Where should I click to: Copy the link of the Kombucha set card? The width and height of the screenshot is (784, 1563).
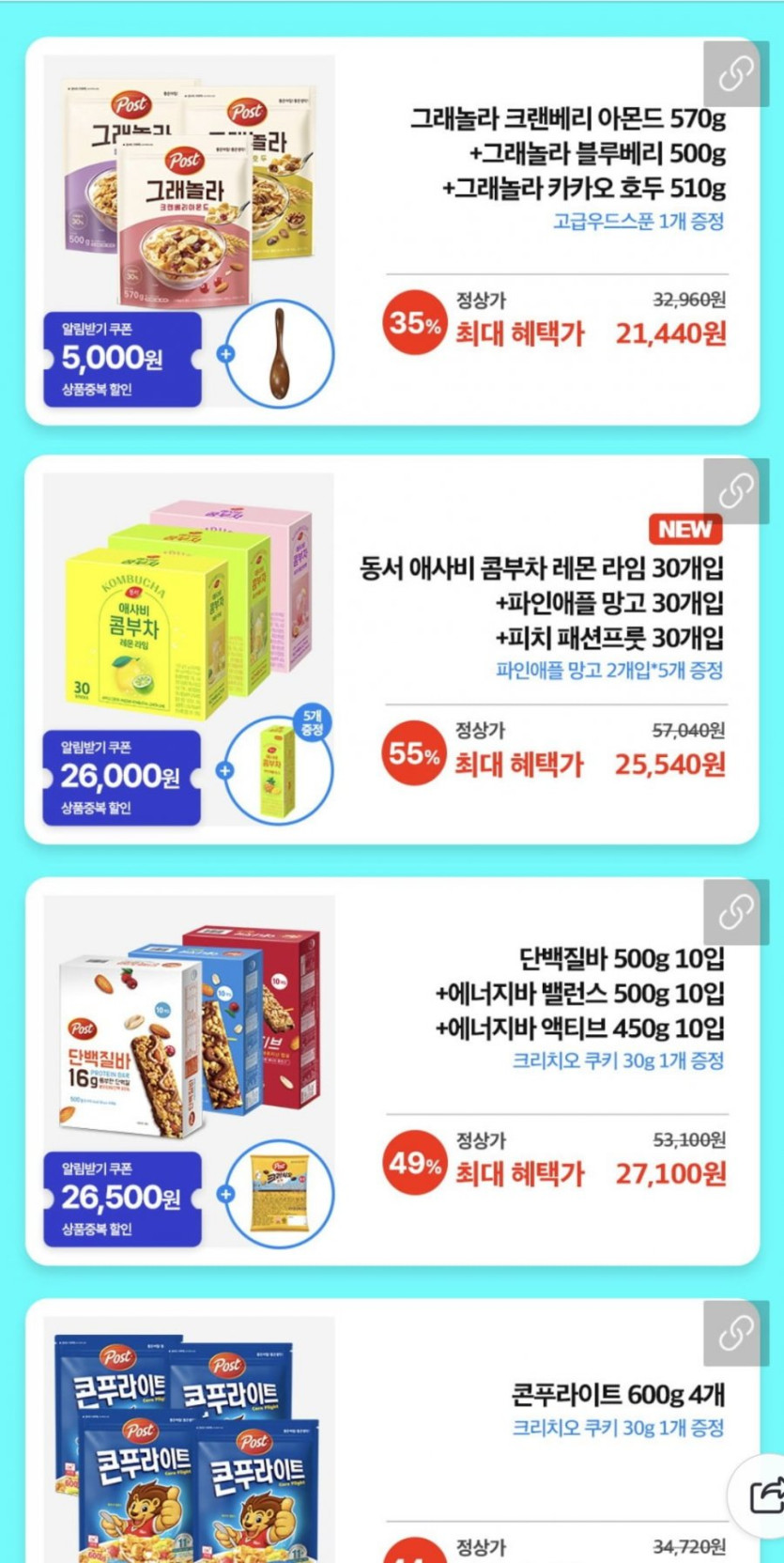click(735, 489)
